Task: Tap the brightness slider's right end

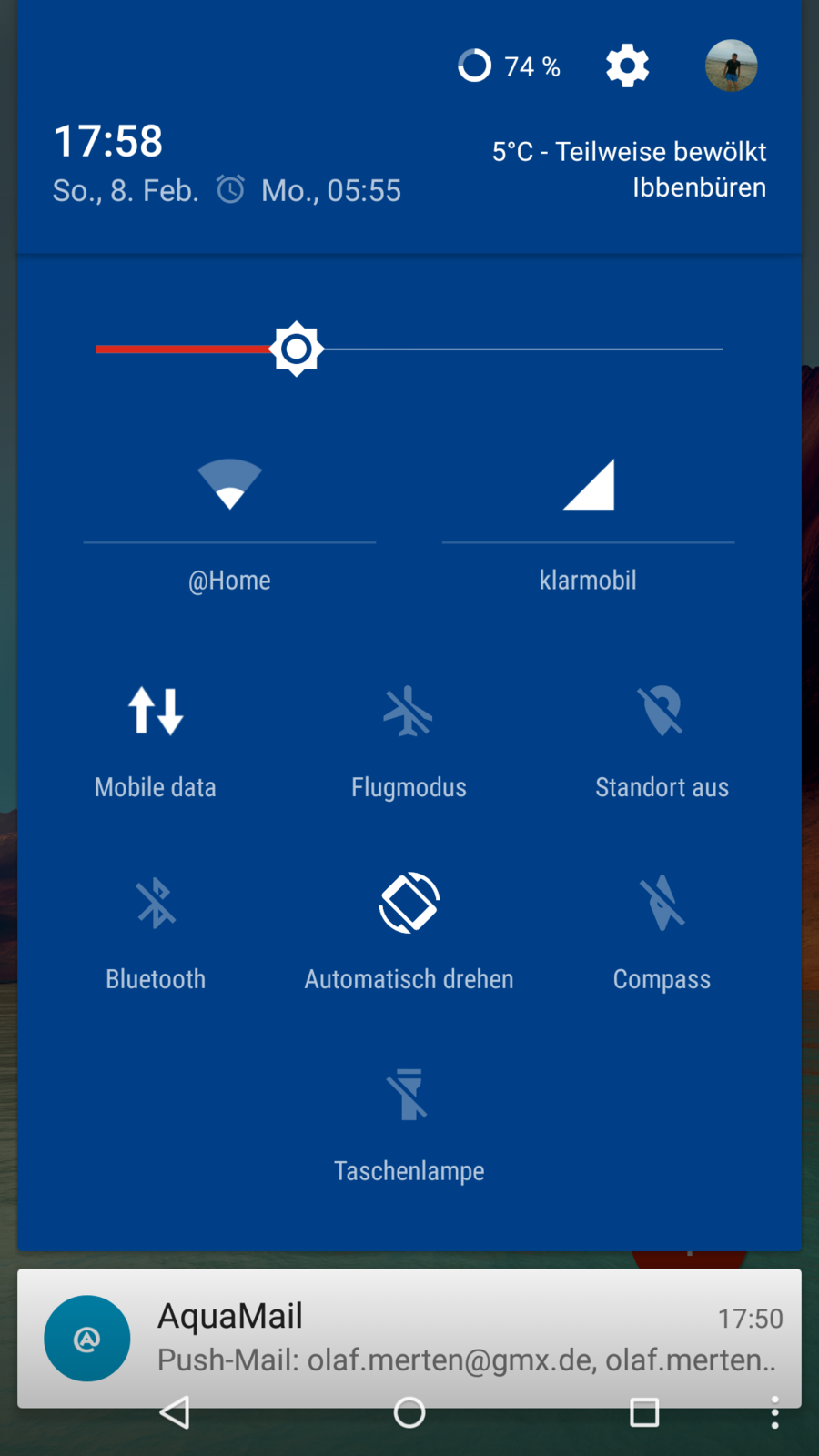Action: pyautogui.click(x=719, y=349)
